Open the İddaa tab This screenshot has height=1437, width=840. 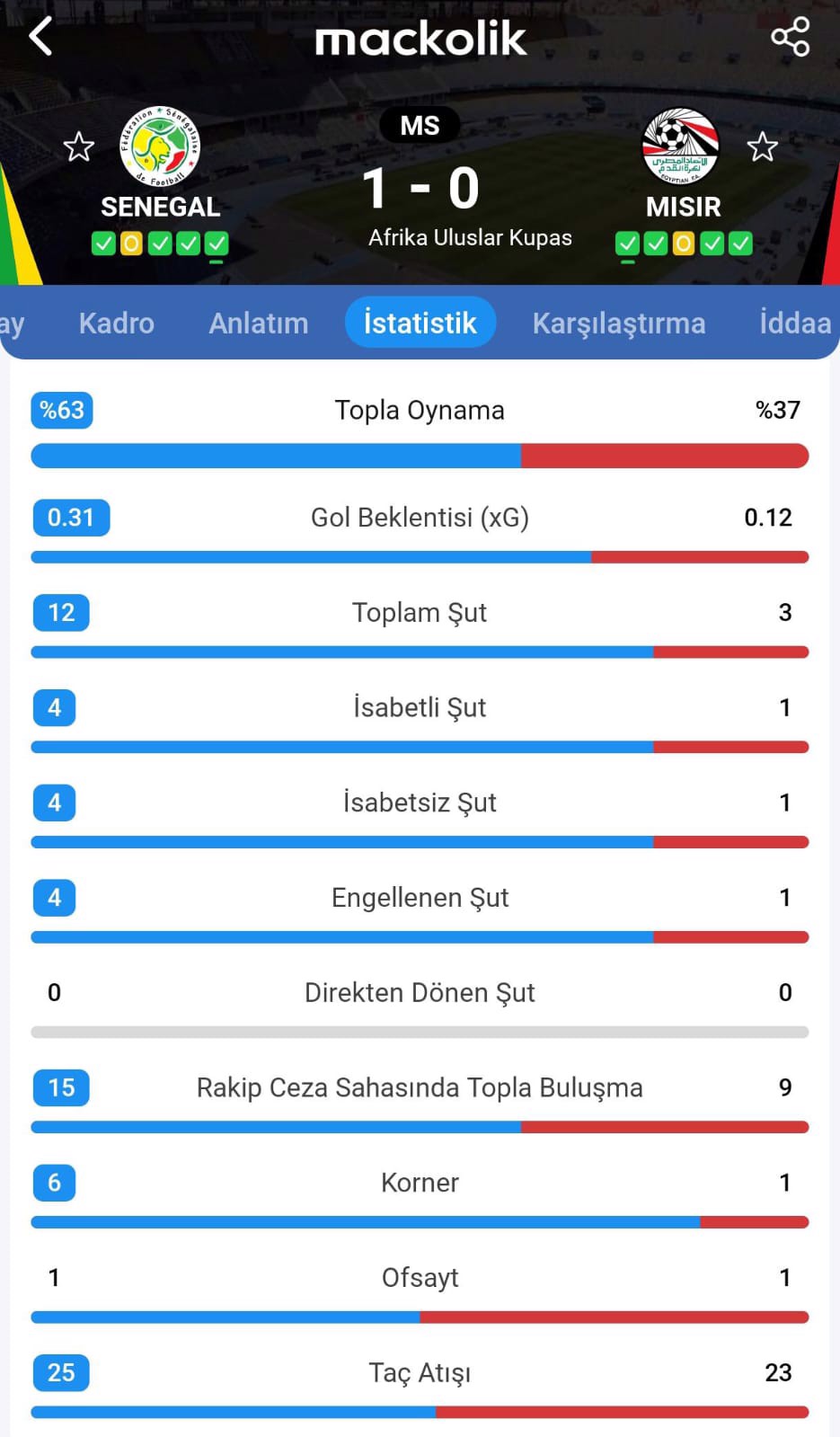point(794,323)
